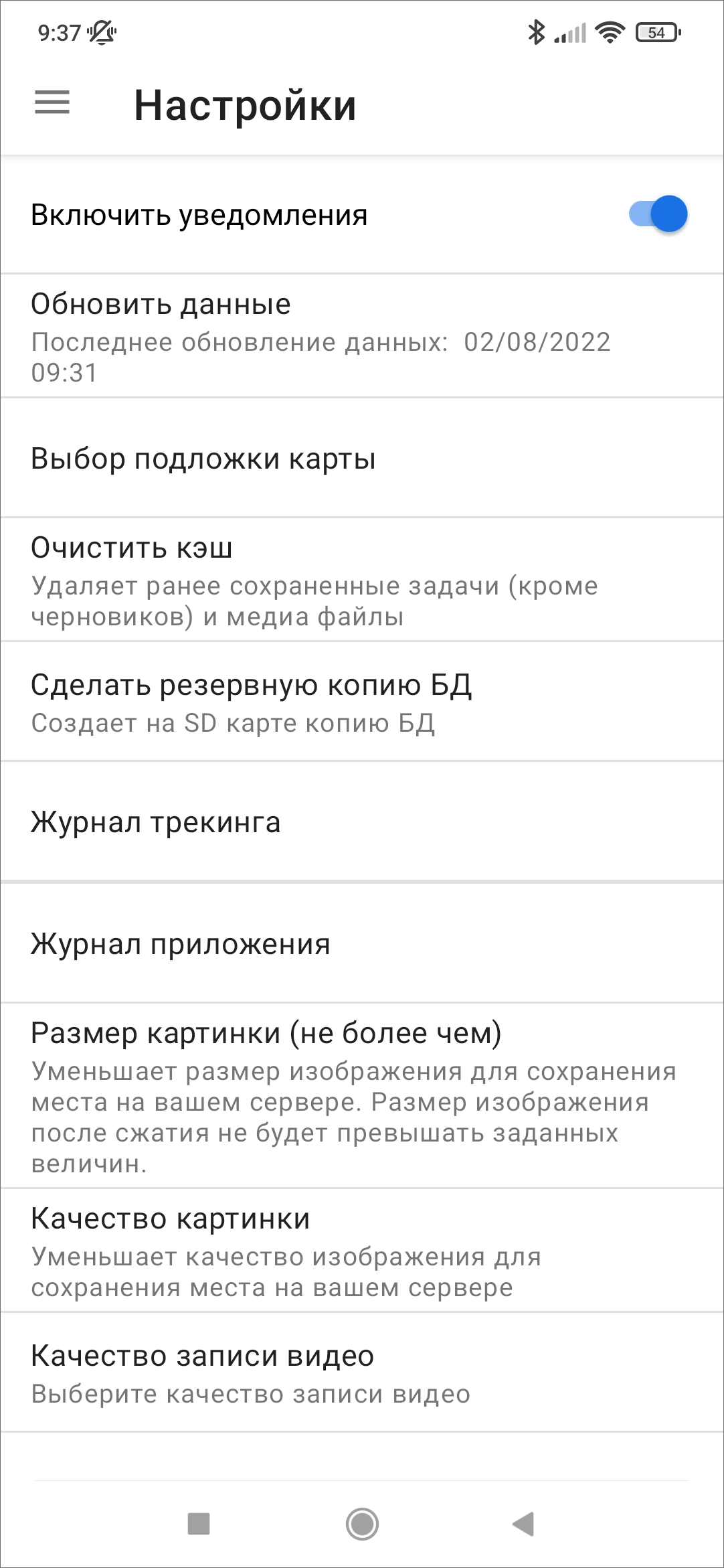Tap «Обновить данные» to refresh data
This screenshot has height=1568, width=724.
[362, 336]
